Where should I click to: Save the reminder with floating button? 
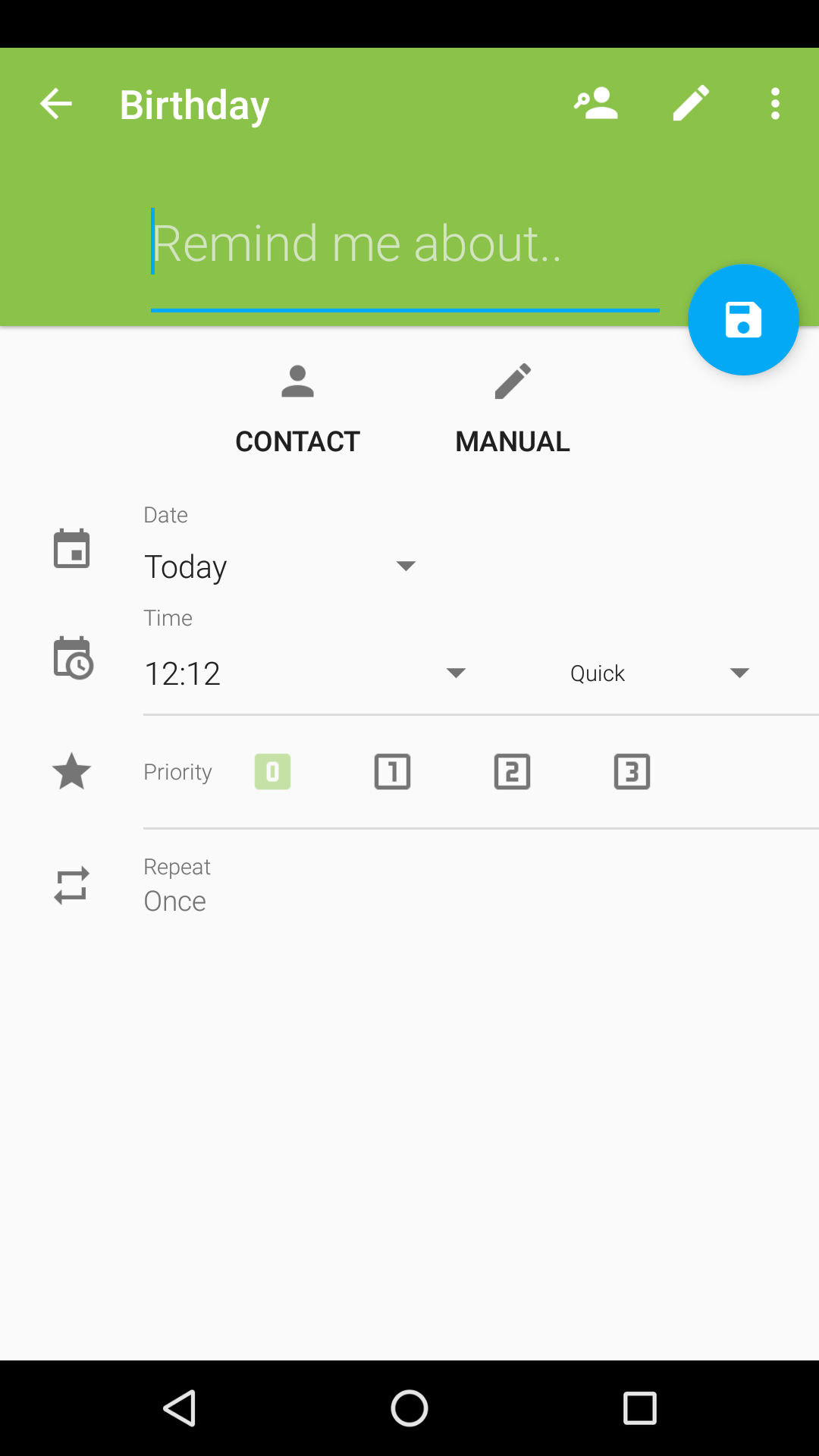(743, 319)
